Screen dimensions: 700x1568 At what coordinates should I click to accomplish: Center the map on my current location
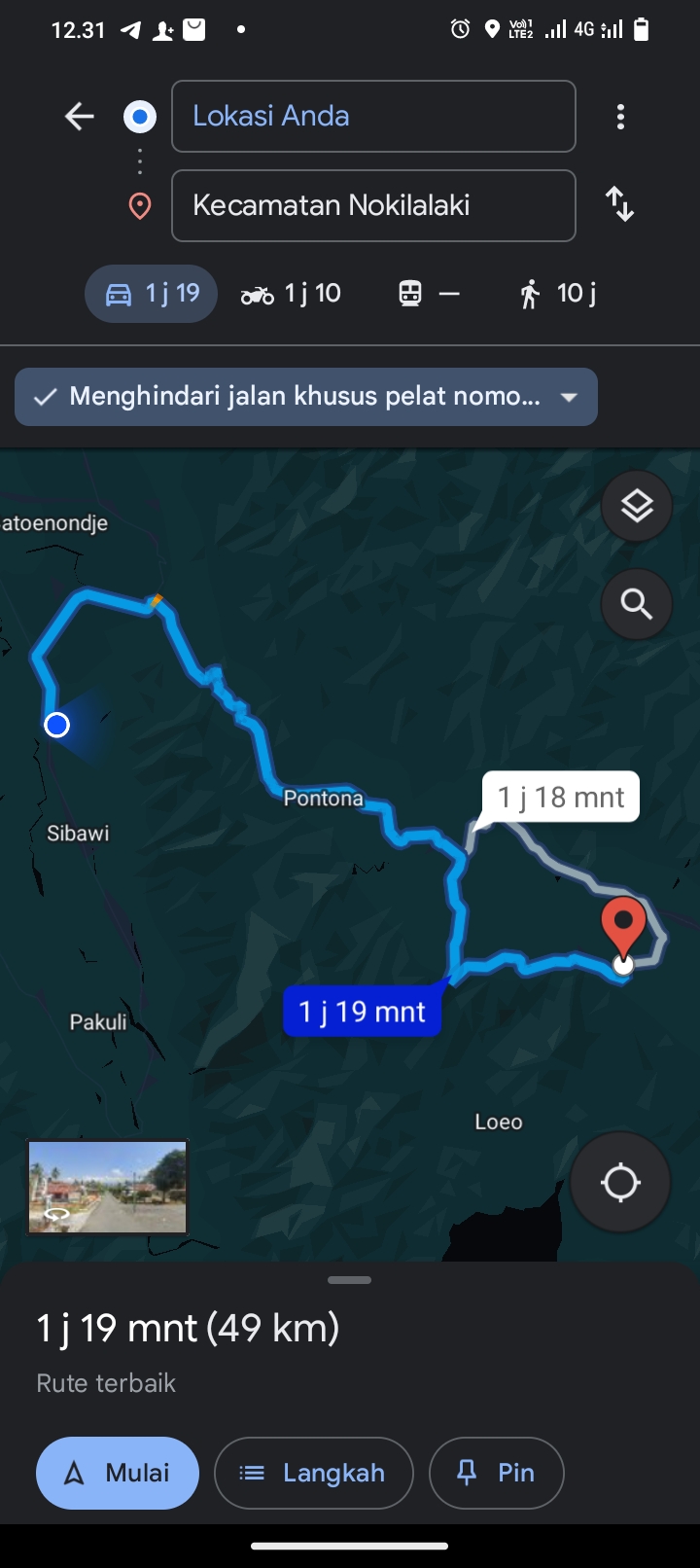tap(620, 1183)
